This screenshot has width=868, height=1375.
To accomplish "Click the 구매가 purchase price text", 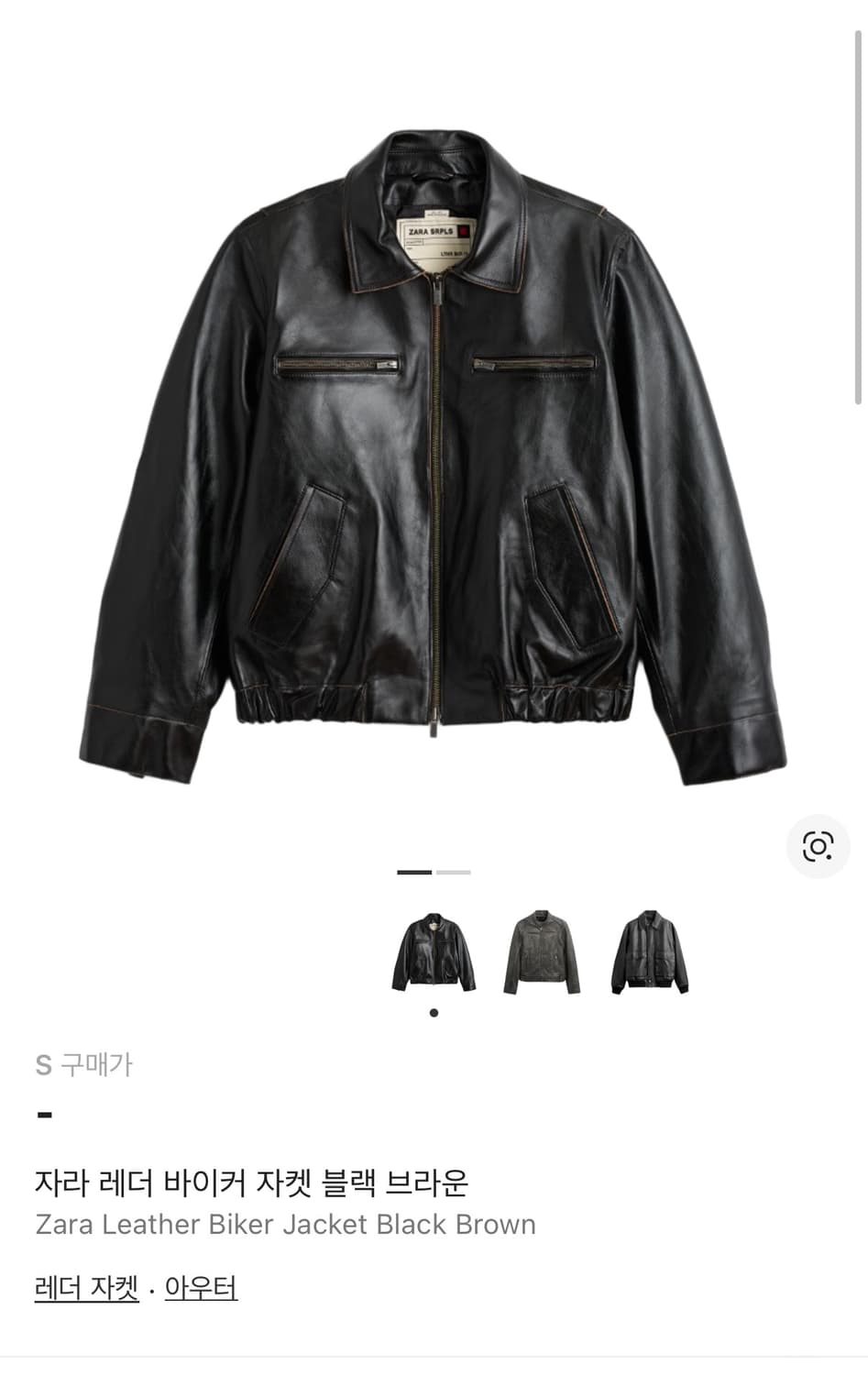I will click(94, 1062).
